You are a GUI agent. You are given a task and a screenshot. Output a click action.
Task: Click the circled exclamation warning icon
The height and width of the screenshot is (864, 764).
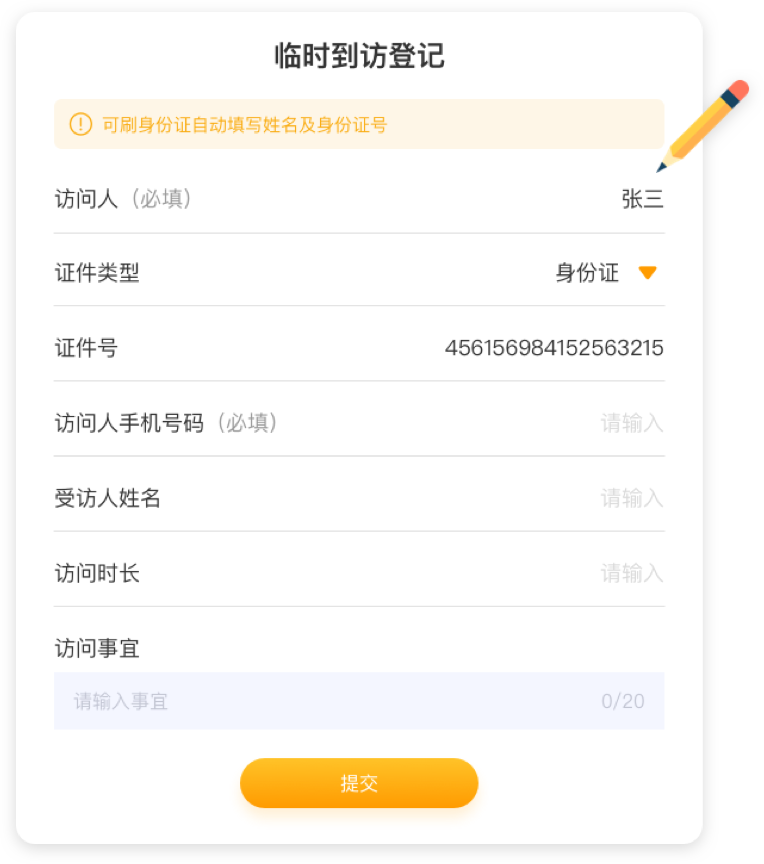(81, 125)
